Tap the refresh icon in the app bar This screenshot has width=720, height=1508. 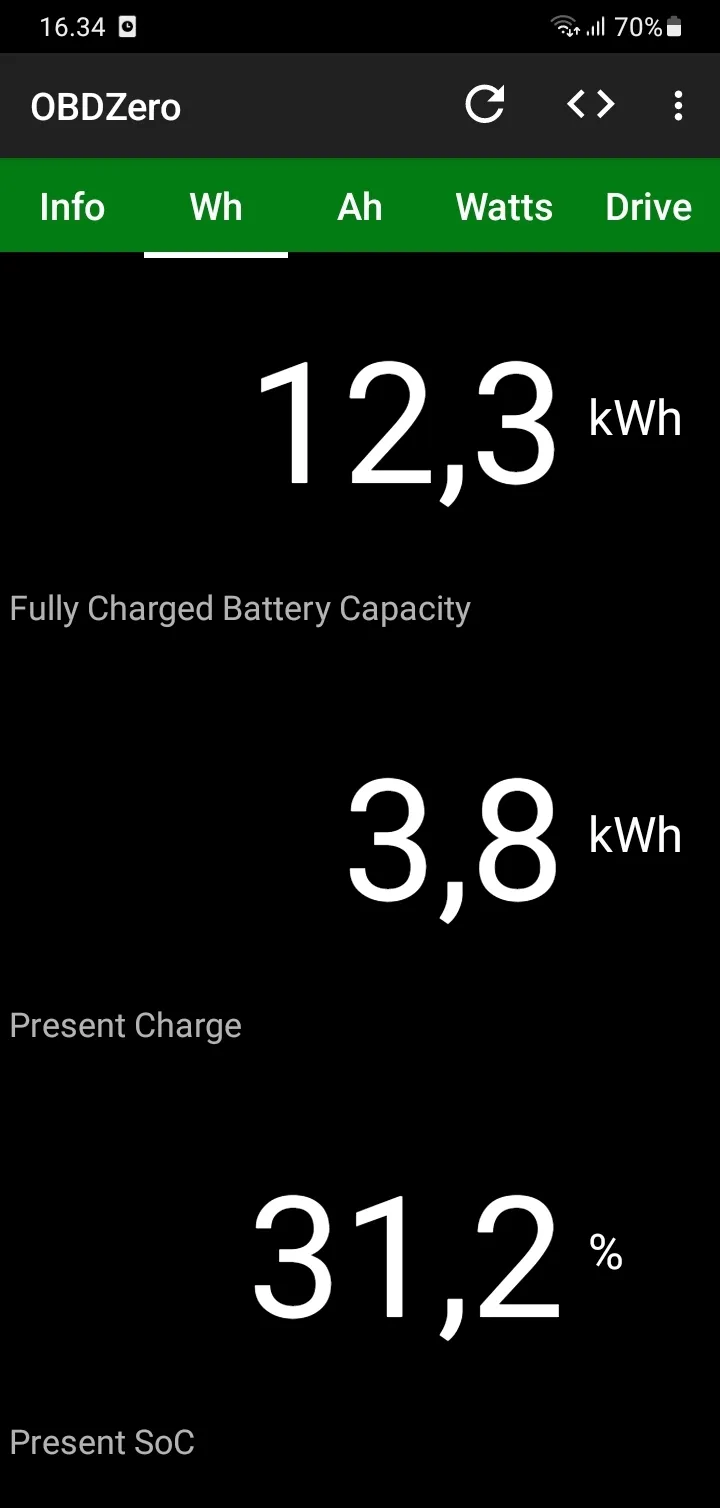pyautogui.click(x=485, y=105)
